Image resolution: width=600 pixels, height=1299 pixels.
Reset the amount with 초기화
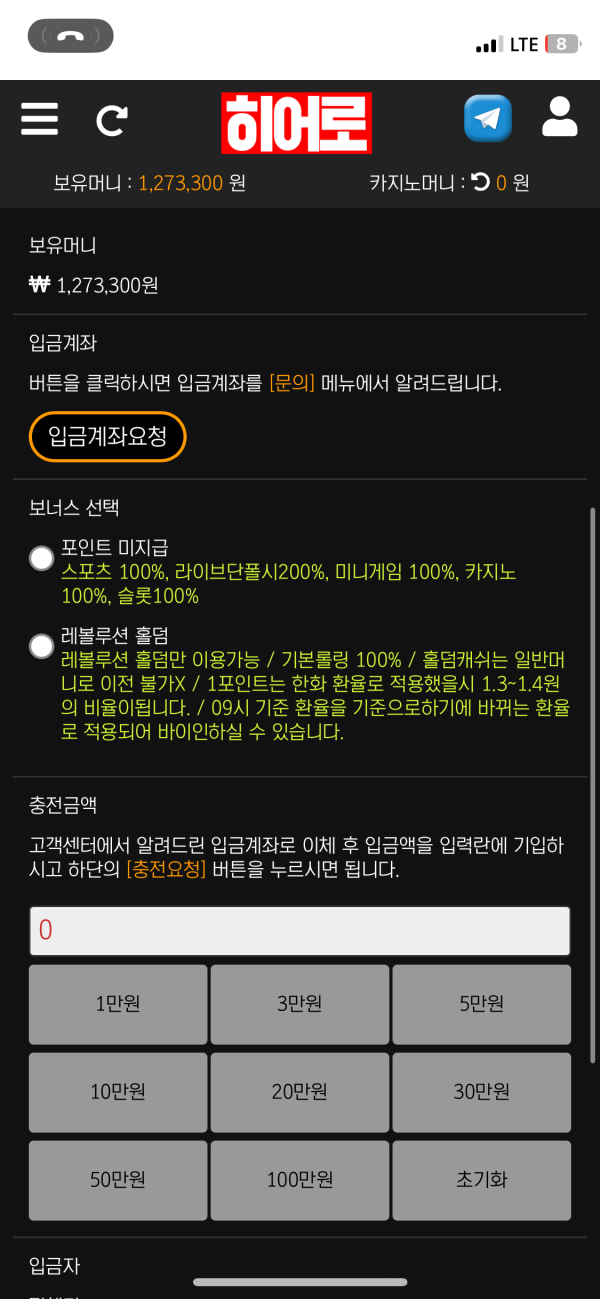point(481,1180)
